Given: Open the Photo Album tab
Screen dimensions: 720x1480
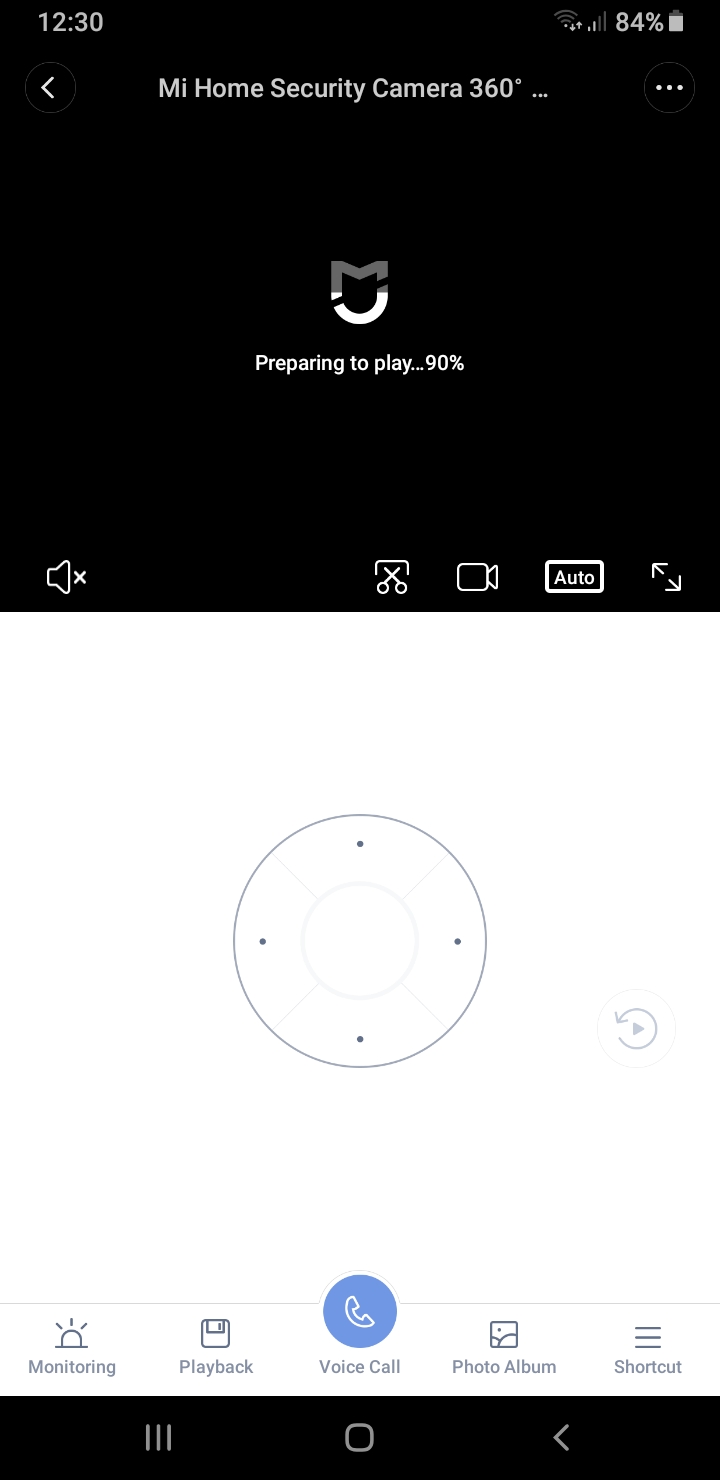Looking at the screenshot, I should 504,1348.
